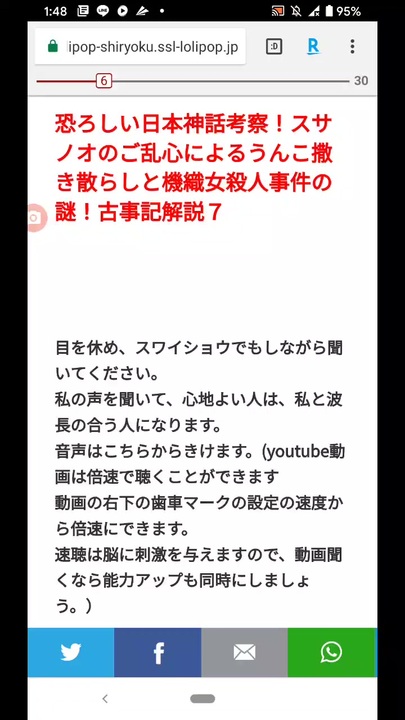
Task: Tap the home pill button
Action: [x=202, y=699]
